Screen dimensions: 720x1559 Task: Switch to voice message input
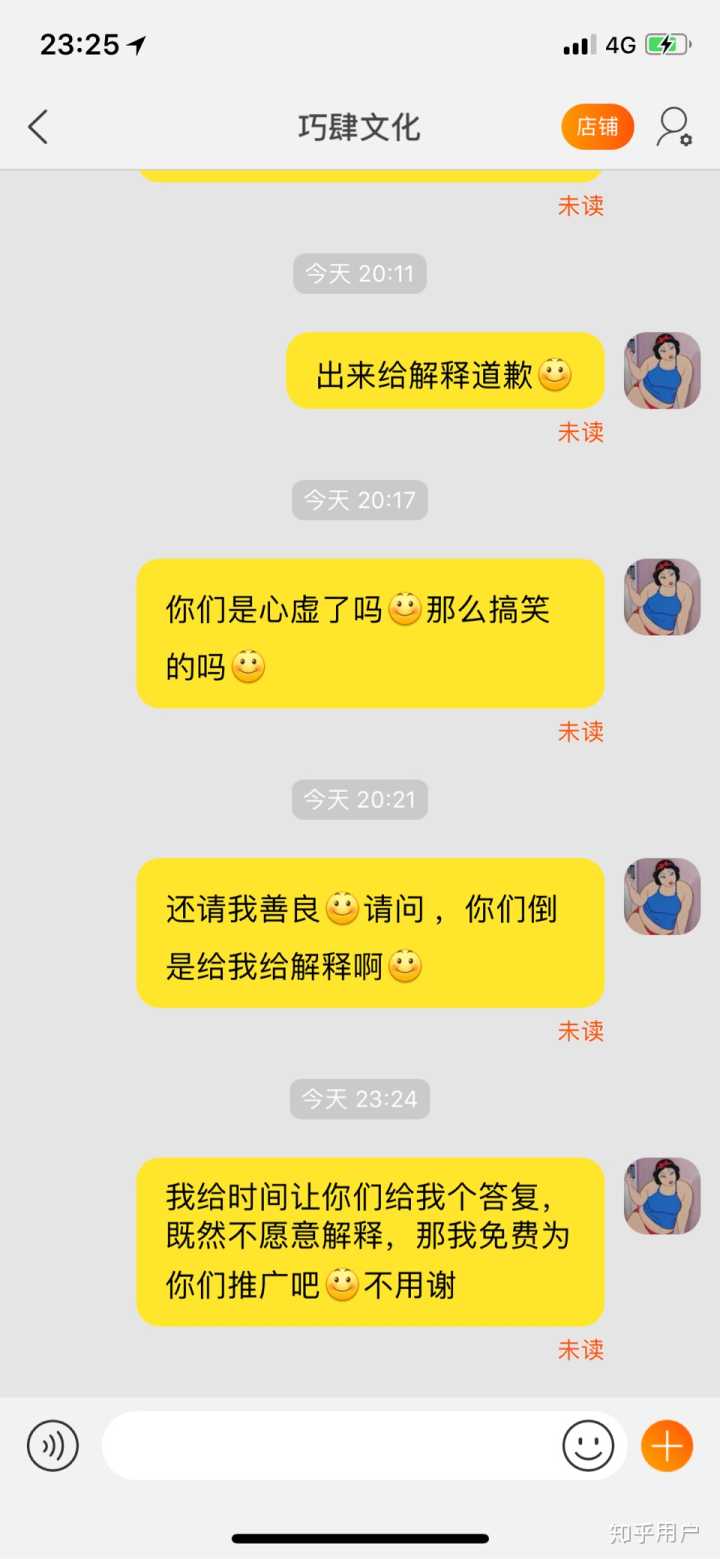pyautogui.click(x=52, y=1445)
